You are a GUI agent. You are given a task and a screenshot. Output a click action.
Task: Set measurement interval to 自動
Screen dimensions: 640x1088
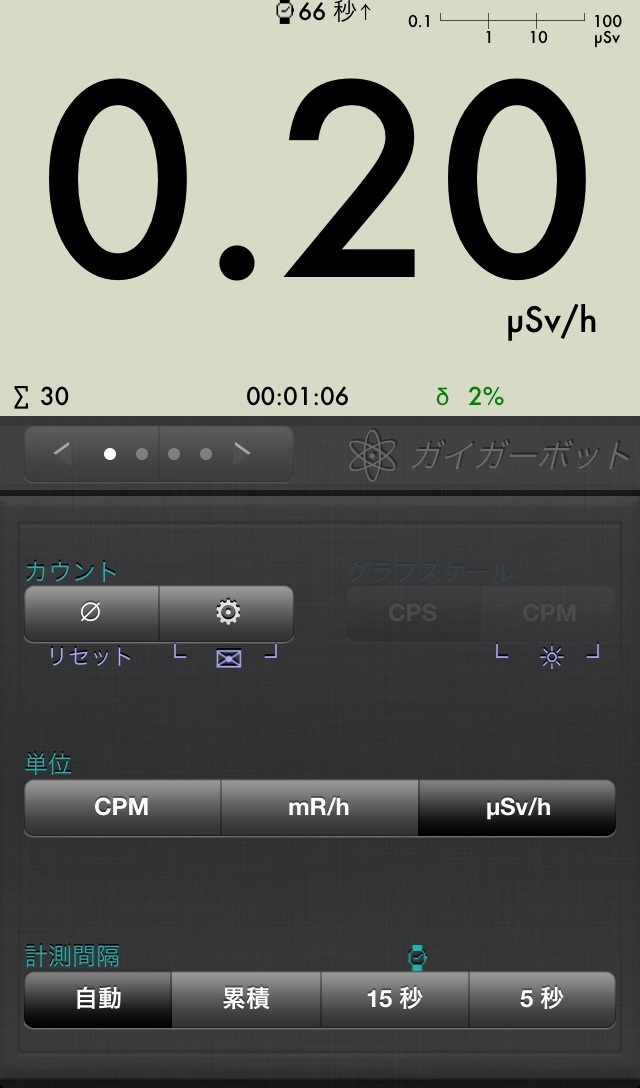point(98,998)
